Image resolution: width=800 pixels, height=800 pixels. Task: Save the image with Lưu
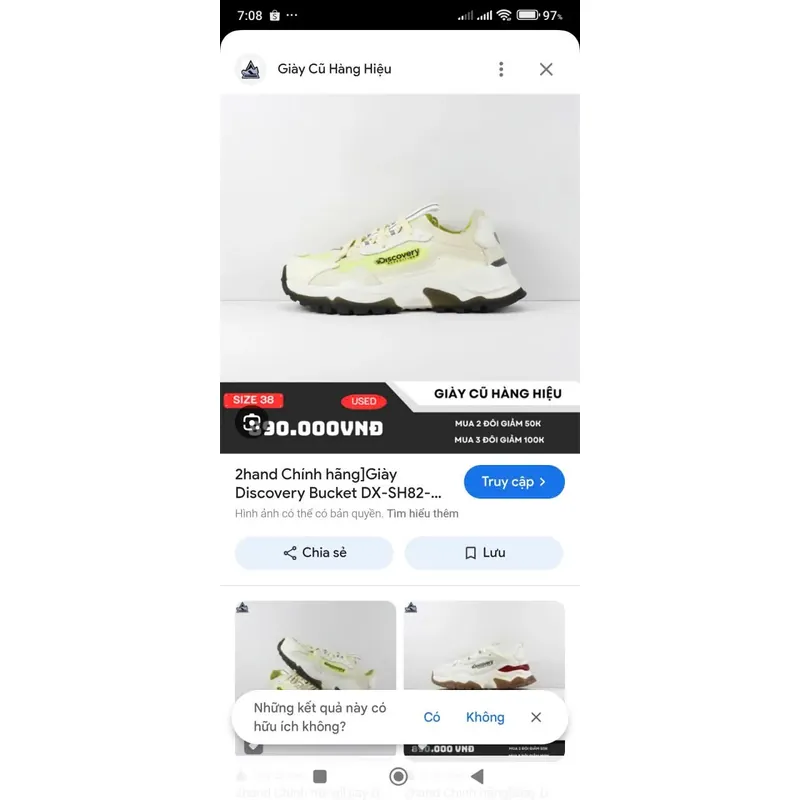484,553
